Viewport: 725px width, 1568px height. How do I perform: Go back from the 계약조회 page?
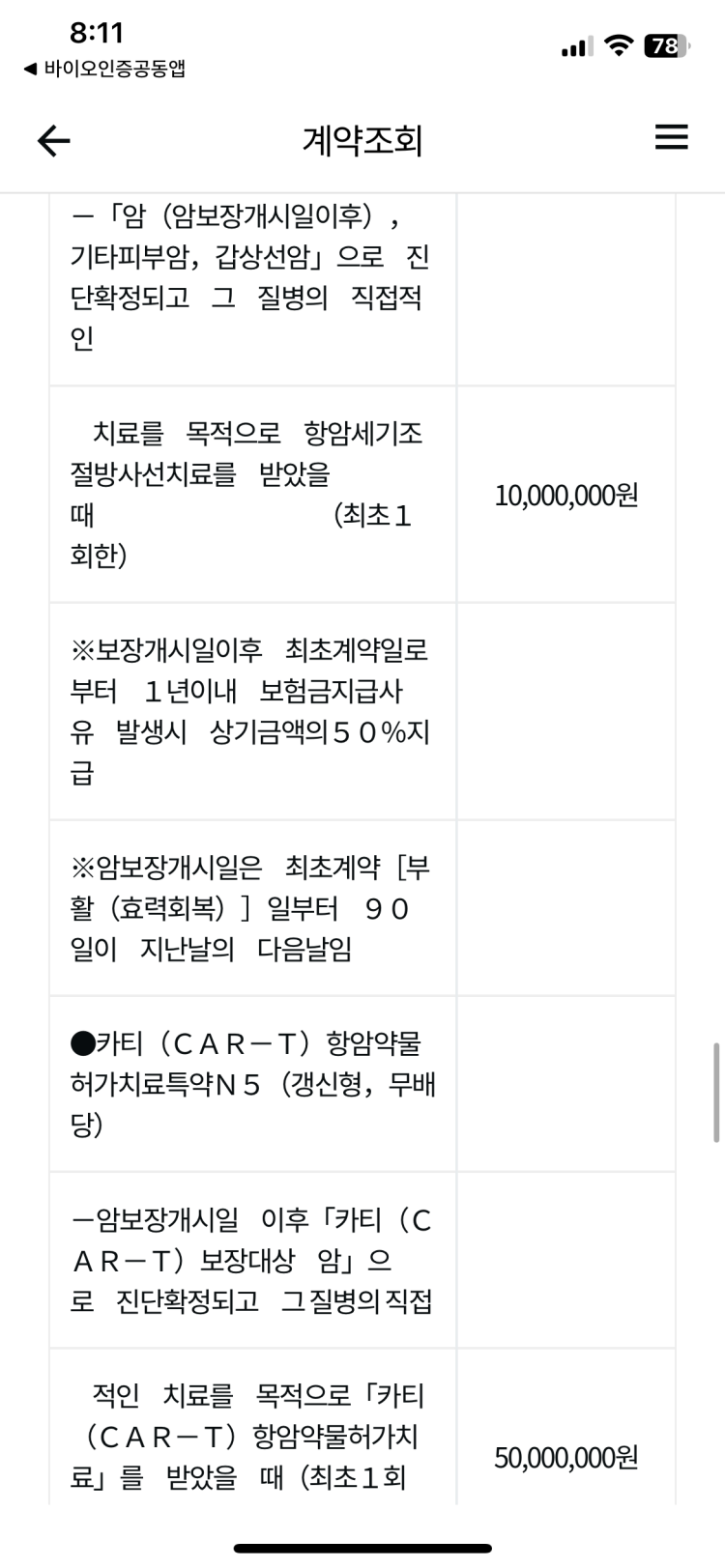[54, 141]
